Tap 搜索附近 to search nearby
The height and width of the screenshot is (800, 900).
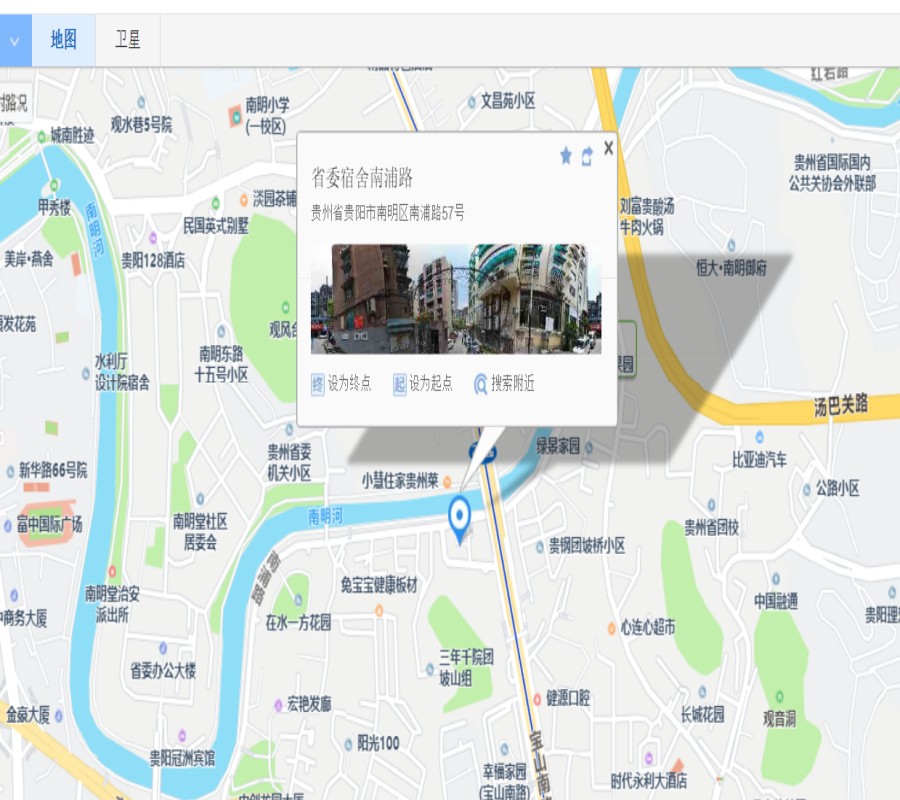point(505,384)
